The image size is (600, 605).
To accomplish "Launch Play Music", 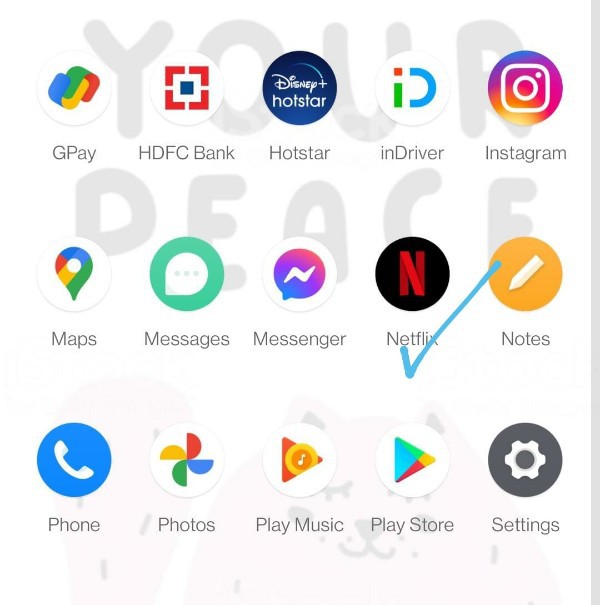I will click(299, 460).
